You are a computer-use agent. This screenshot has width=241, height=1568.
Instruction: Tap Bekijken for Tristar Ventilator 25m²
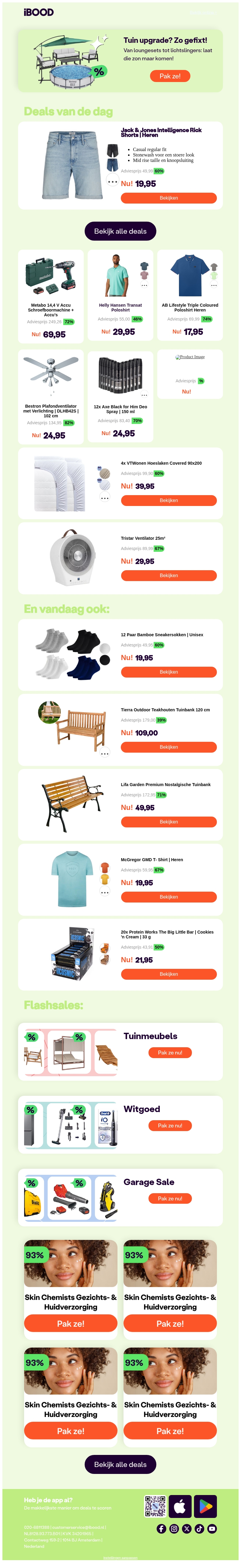coord(169,575)
